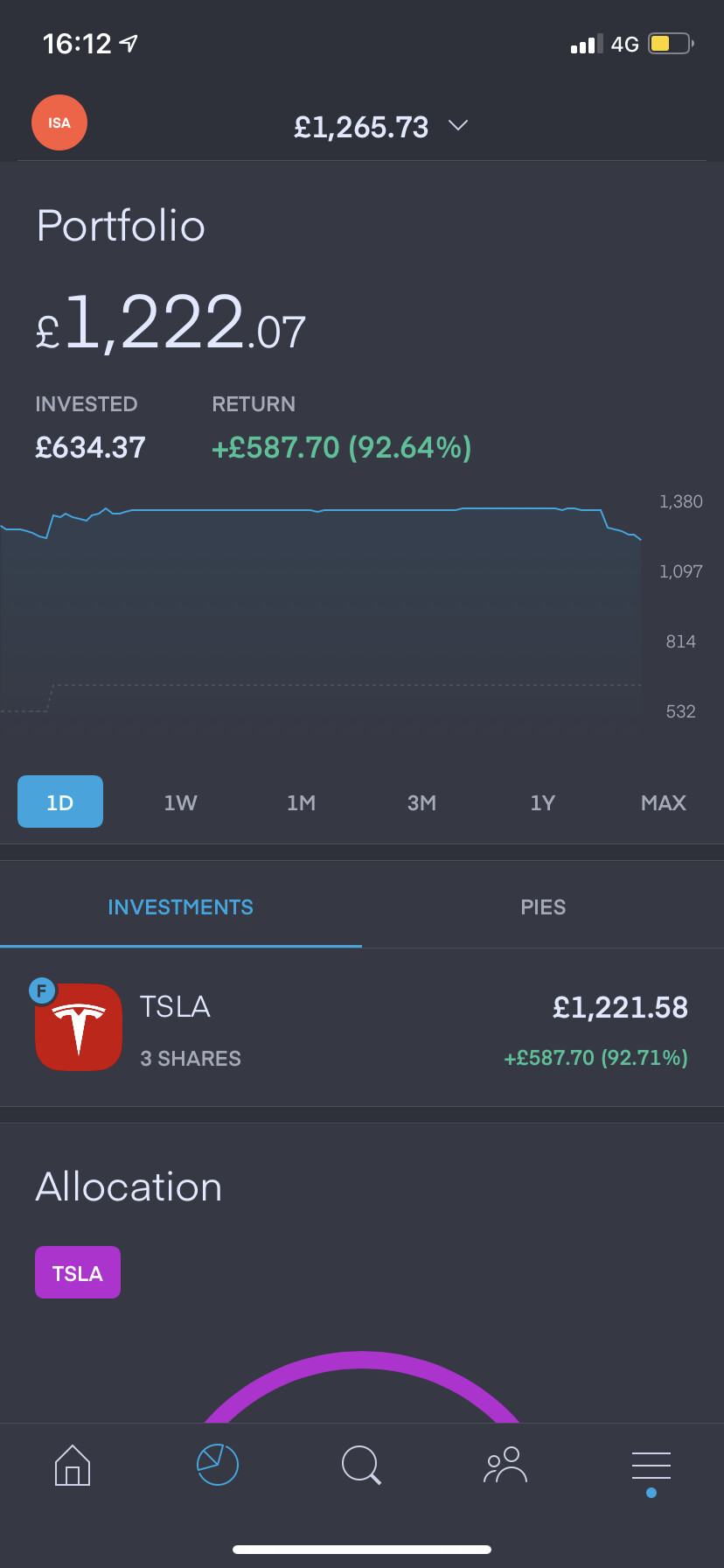Open the ISA account switcher
Image resolution: width=724 pixels, height=1568 pixels.
(x=59, y=122)
